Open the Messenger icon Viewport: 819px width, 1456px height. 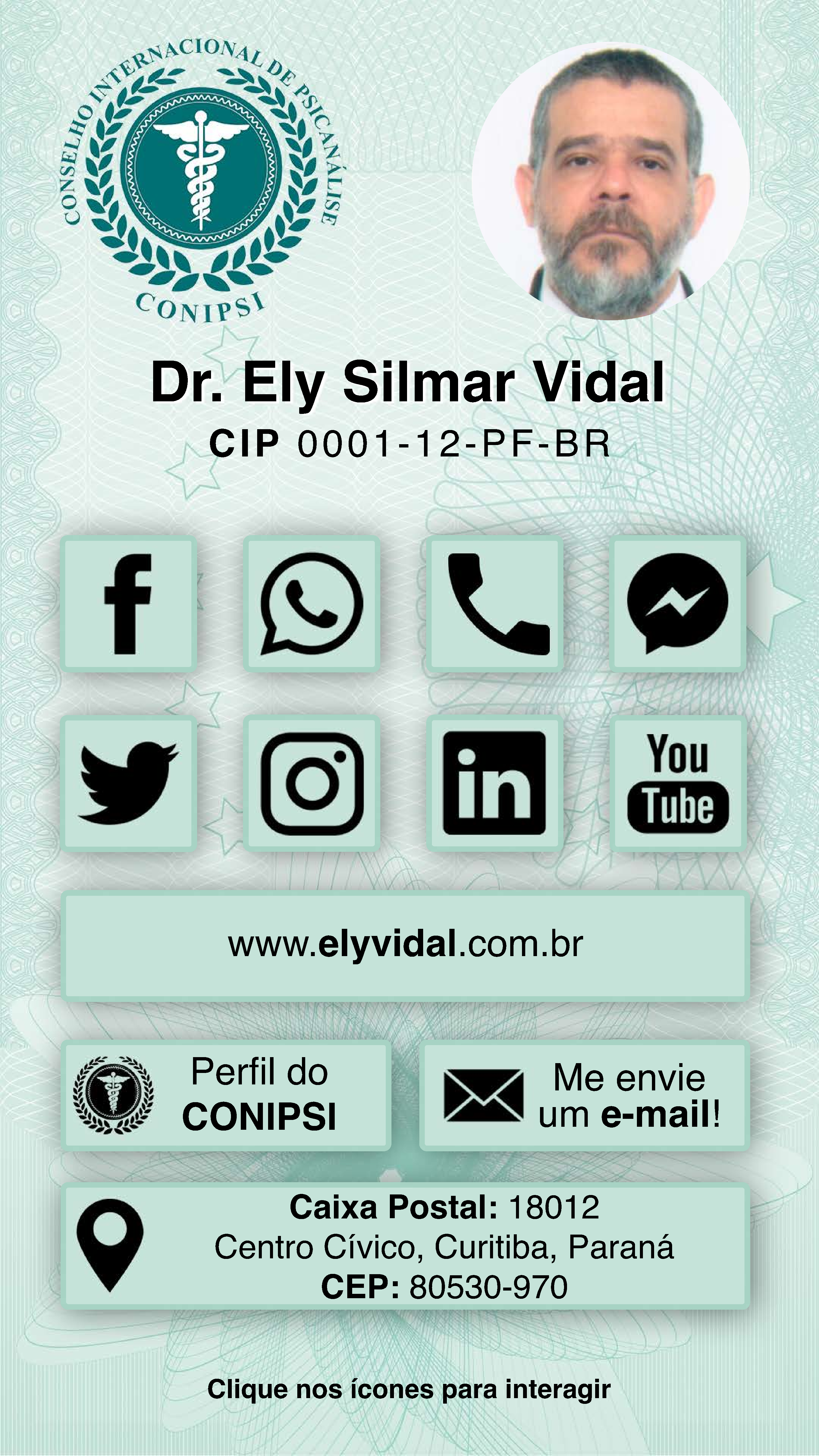677,604
